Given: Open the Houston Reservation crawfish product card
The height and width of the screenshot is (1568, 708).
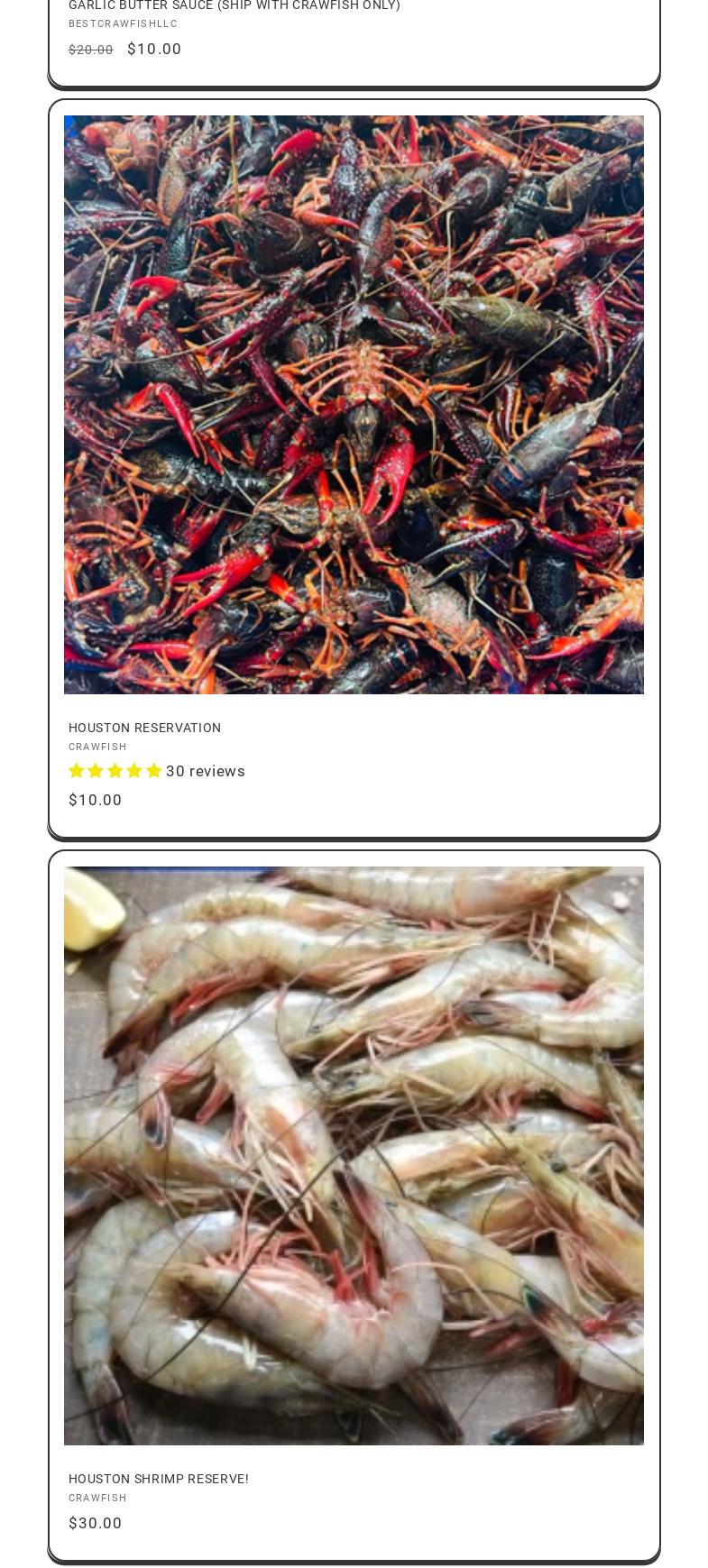Looking at the screenshot, I should pyautogui.click(x=144, y=728).
